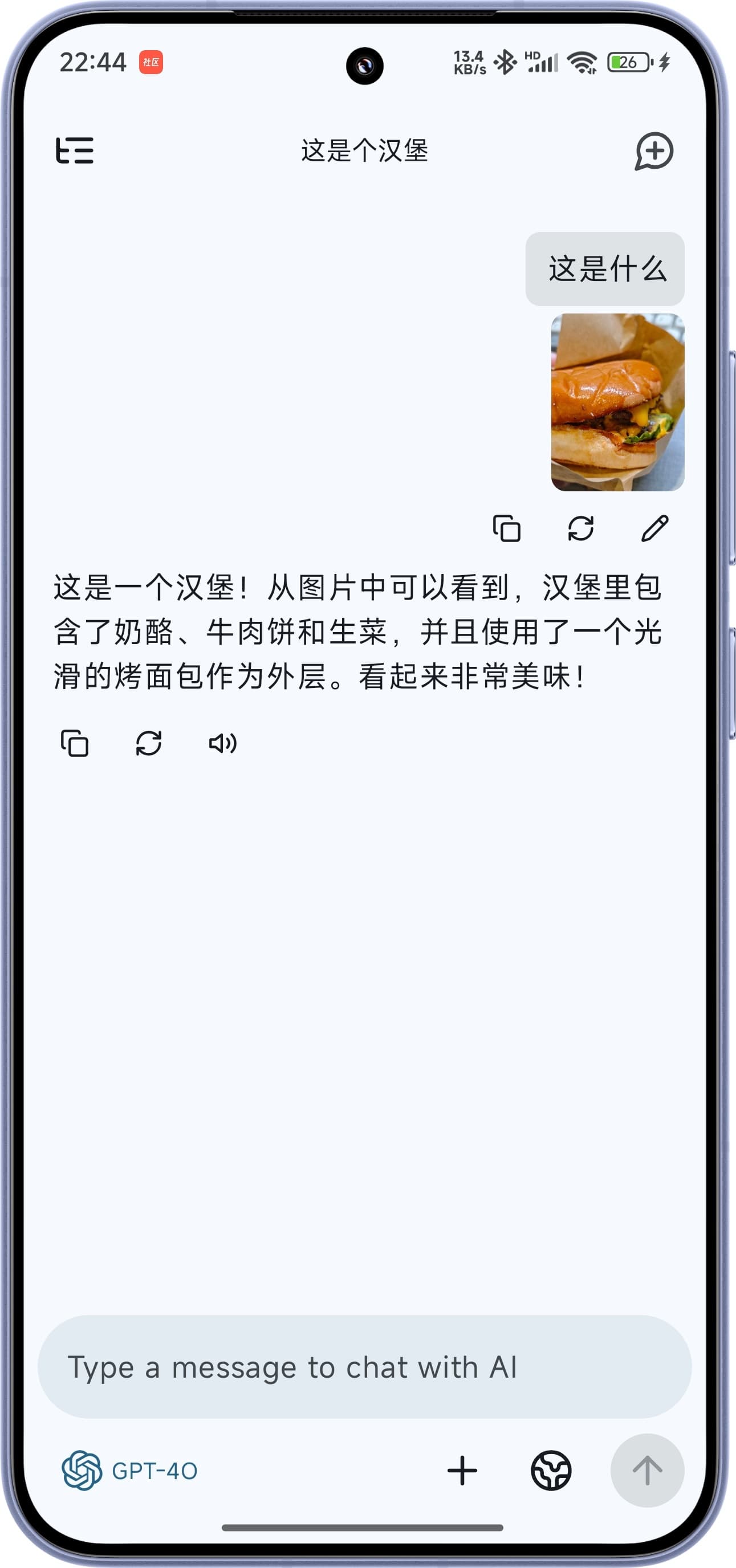The height and width of the screenshot is (1568, 736).
Task: Read the AI reply aloud
Action: tap(222, 743)
